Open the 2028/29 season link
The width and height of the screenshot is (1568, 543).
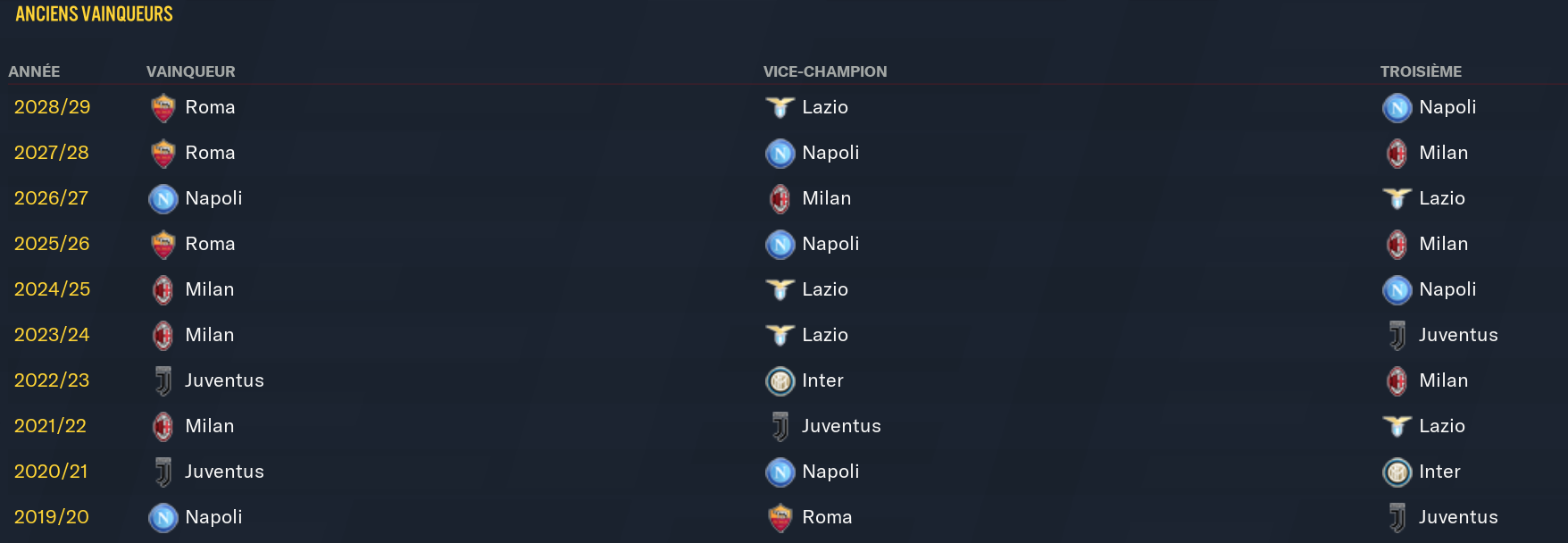click(x=52, y=107)
